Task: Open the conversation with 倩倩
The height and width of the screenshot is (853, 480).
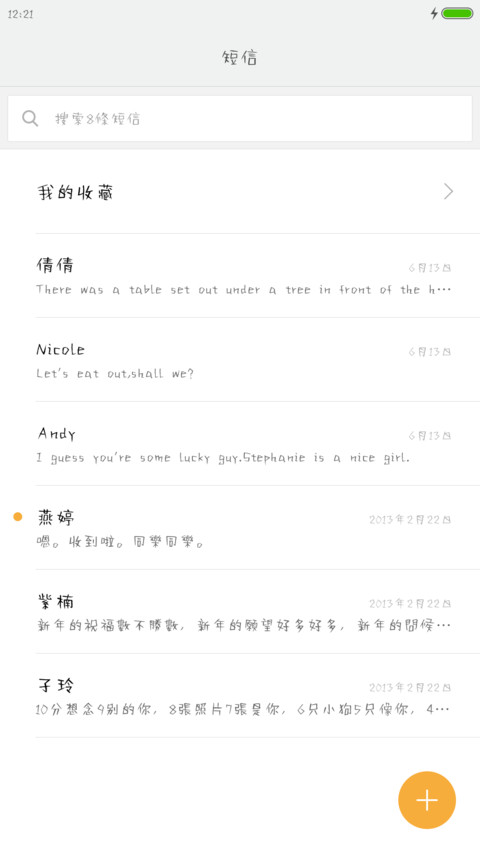Action: [x=240, y=276]
